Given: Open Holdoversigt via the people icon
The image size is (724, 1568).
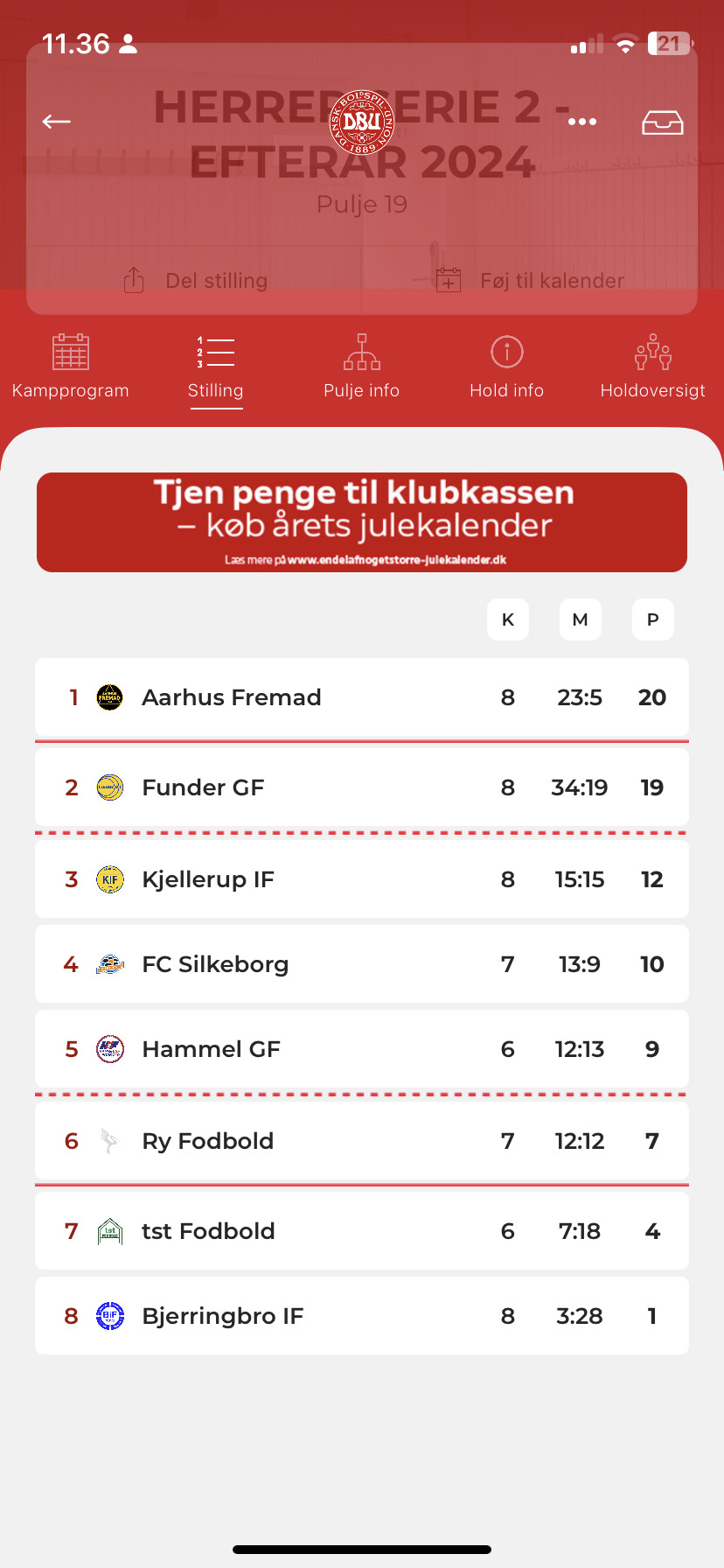Looking at the screenshot, I should (x=652, y=351).
